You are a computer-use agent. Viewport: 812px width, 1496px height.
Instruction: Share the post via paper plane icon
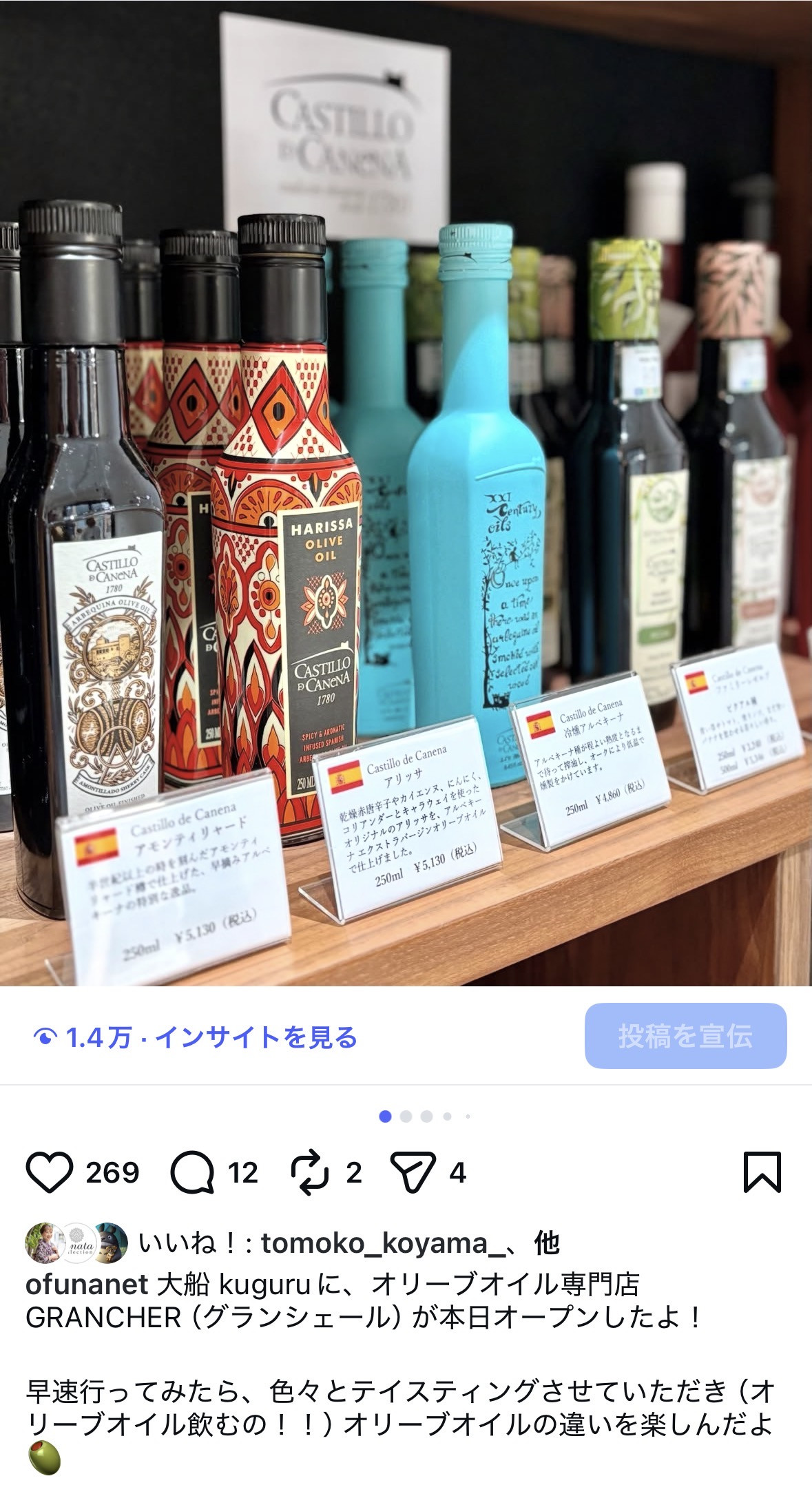[413, 1172]
